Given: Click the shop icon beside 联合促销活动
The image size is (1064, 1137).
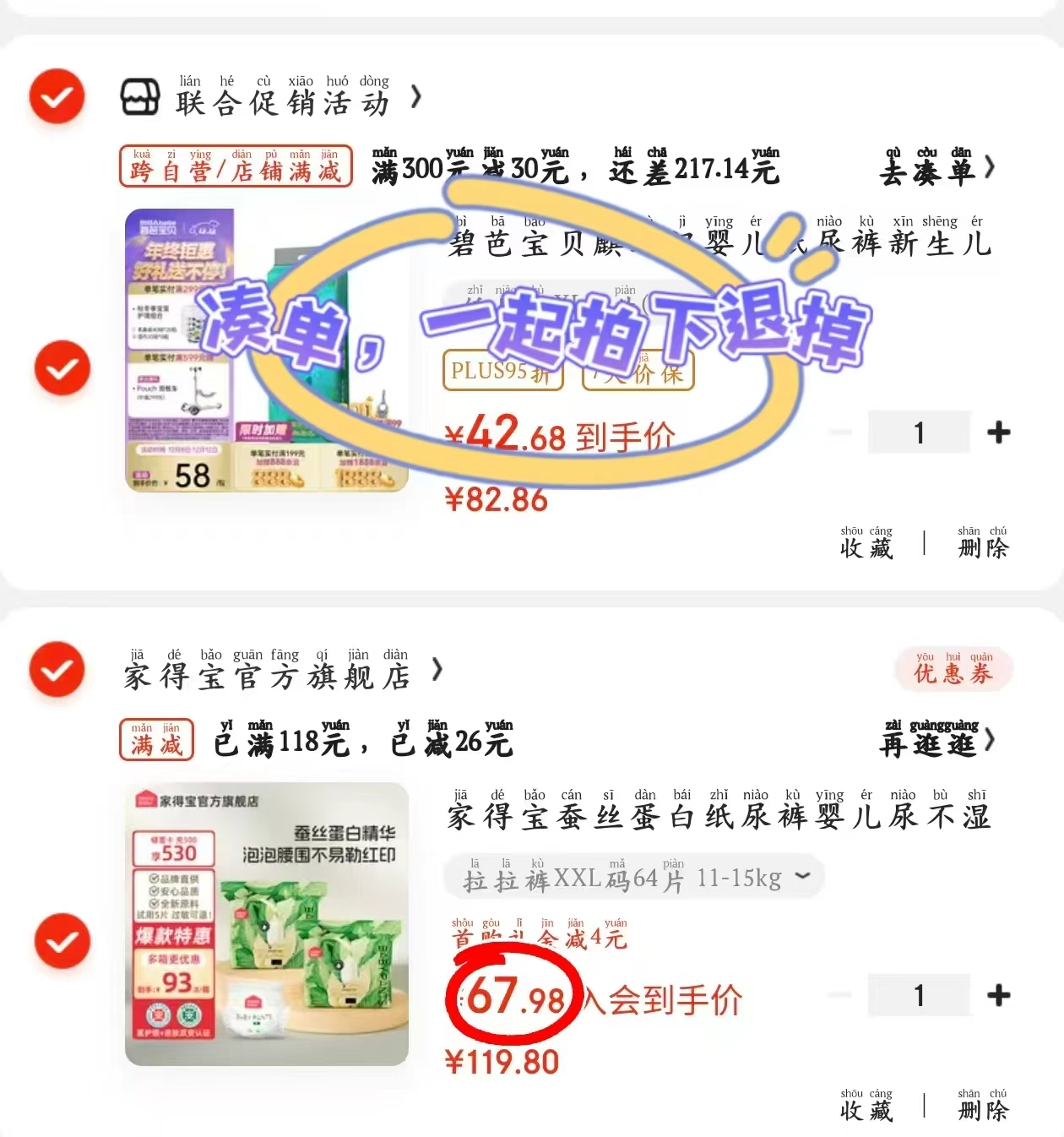Looking at the screenshot, I should pyautogui.click(x=139, y=96).
